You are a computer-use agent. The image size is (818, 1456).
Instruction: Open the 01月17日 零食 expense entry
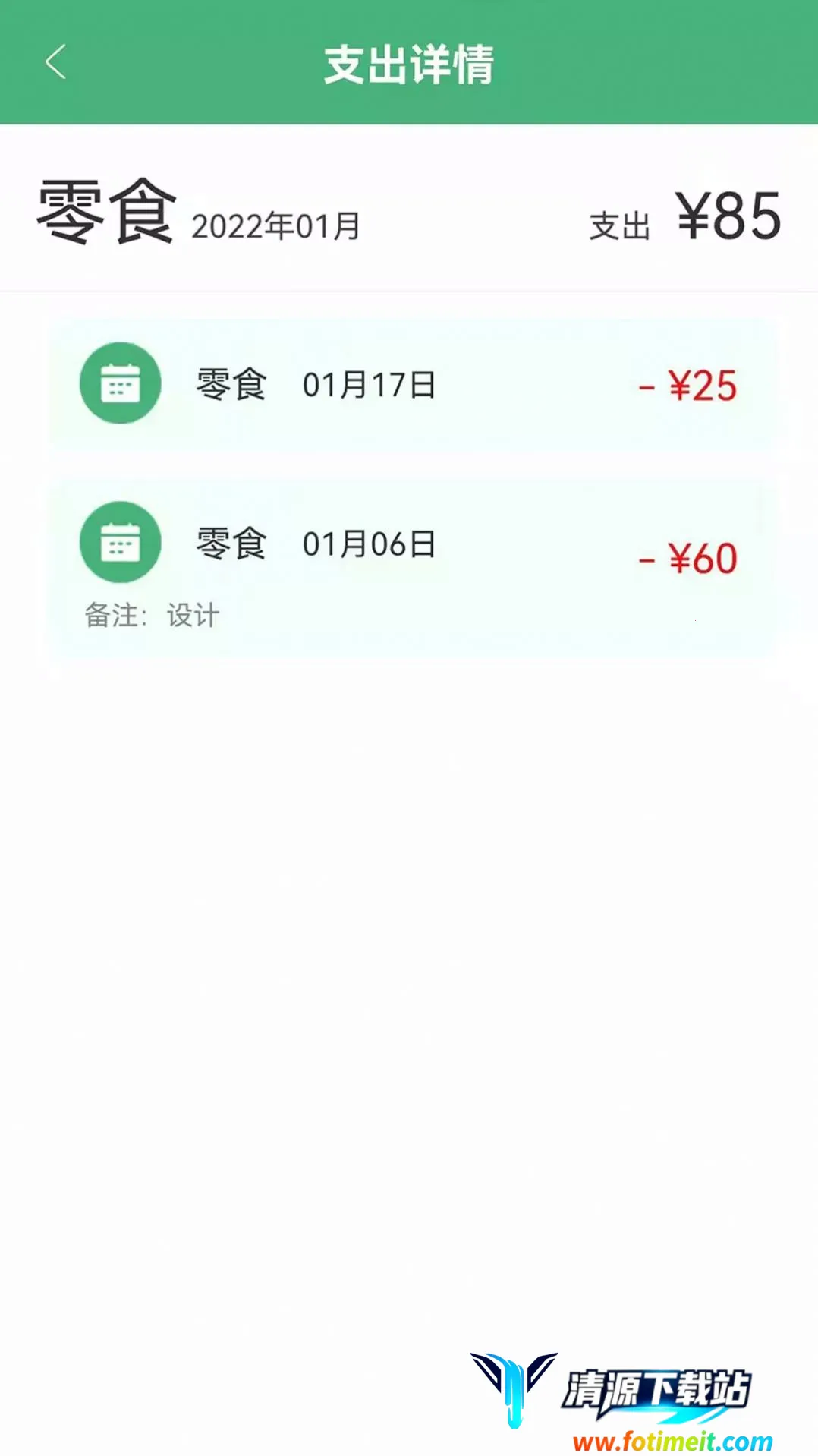(x=411, y=385)
